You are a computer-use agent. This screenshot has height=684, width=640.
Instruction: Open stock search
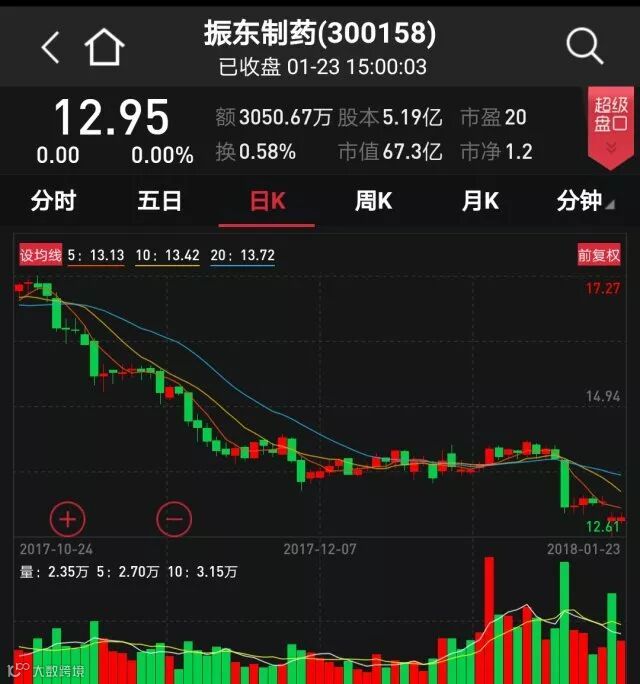click(585, 46)
